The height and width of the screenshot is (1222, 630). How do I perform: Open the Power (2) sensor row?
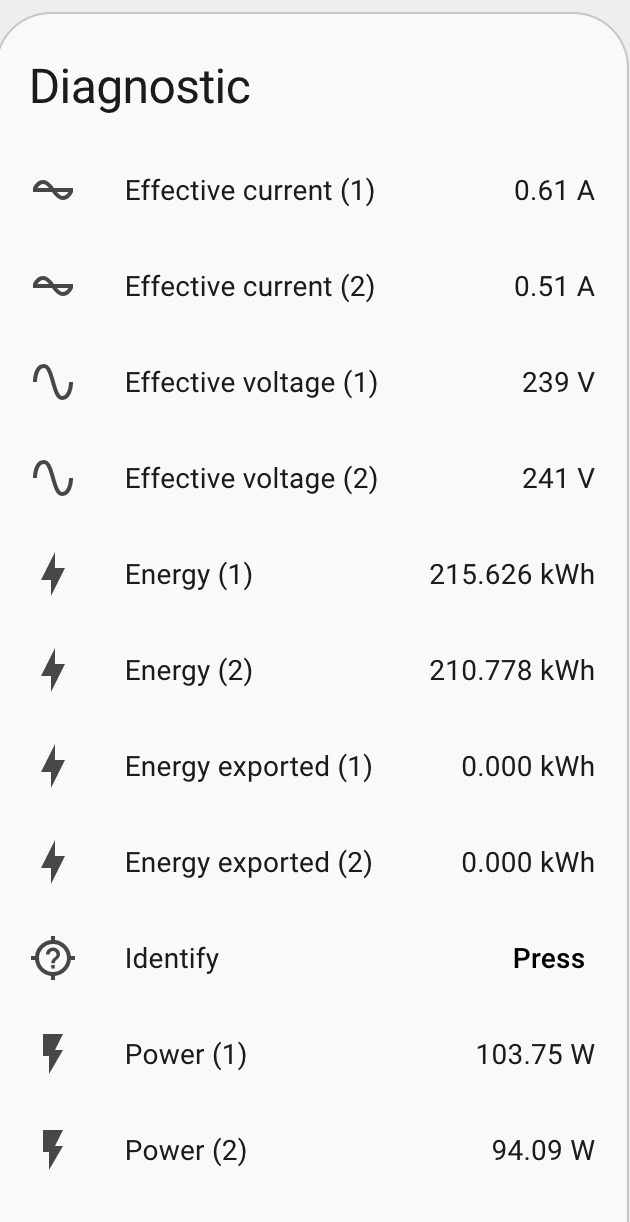(x=185, y=1151)
